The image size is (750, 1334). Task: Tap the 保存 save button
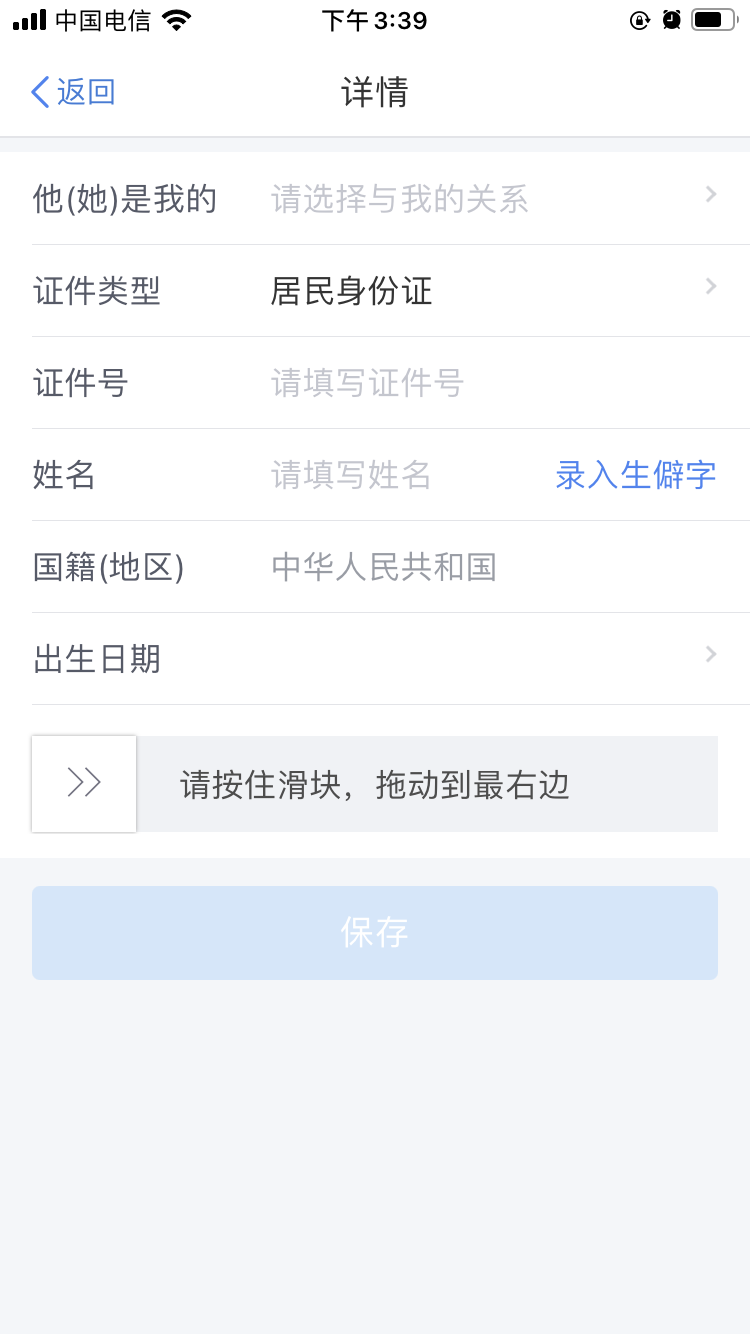(375, 933)
